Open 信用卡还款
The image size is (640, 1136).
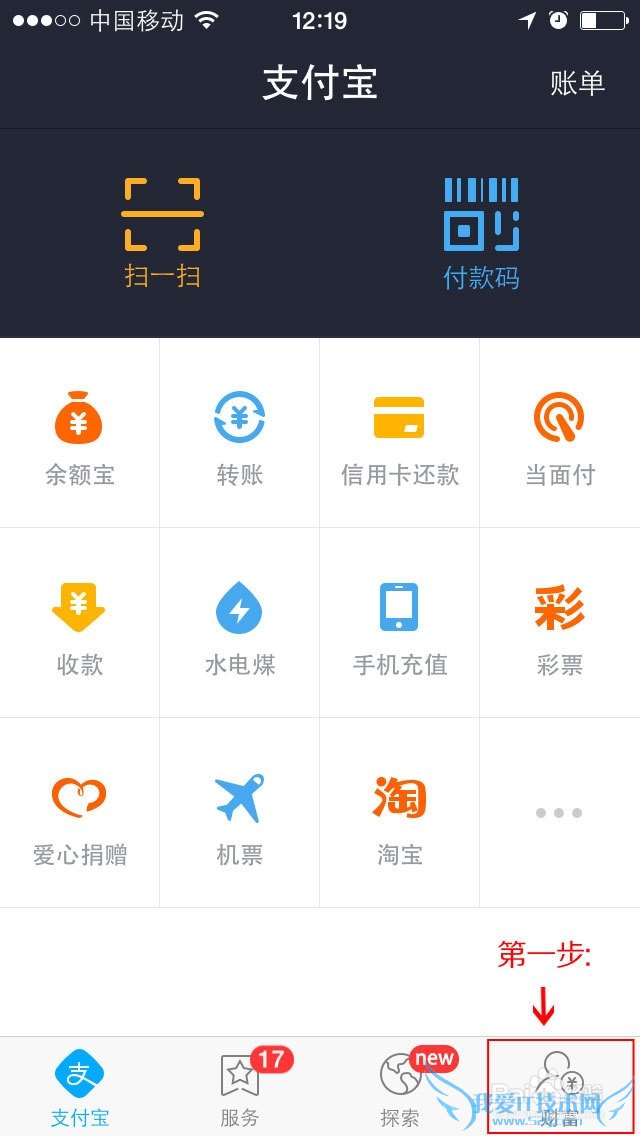[399, 434]
